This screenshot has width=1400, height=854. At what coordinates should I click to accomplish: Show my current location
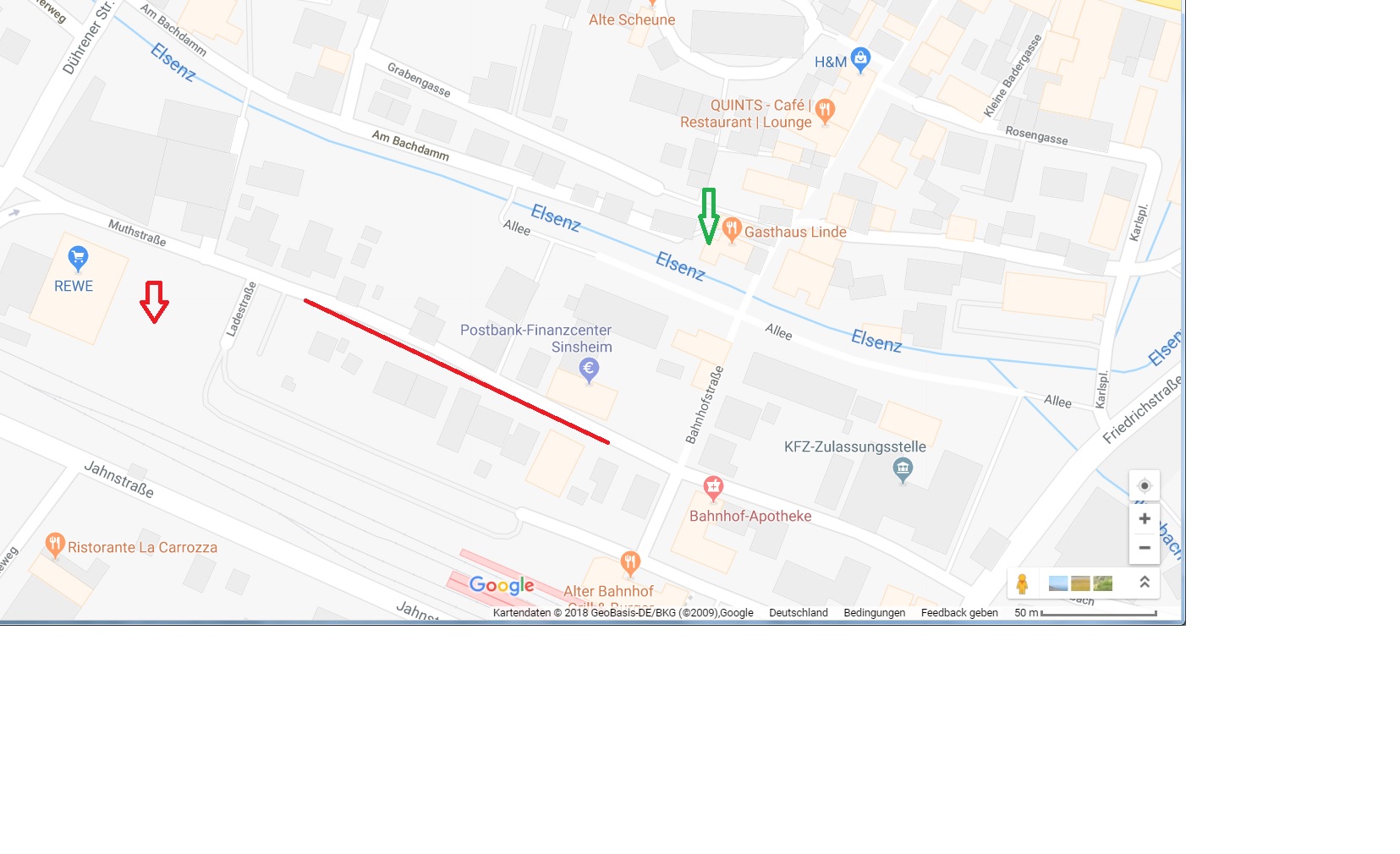1144,485
